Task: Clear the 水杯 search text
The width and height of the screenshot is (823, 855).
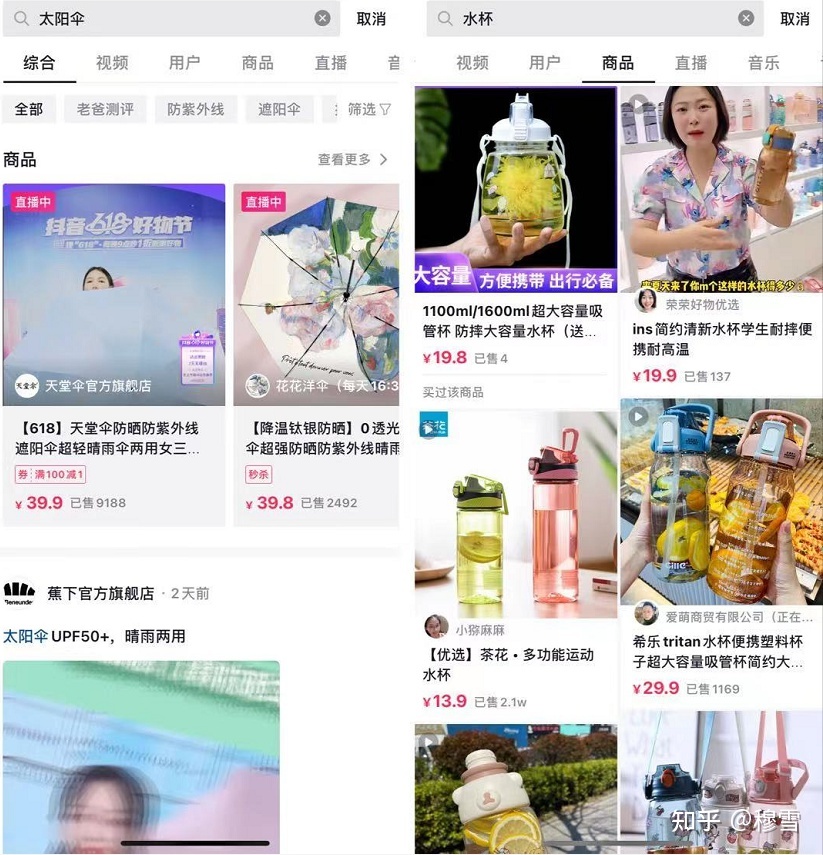Action: [x=746, y=18]
